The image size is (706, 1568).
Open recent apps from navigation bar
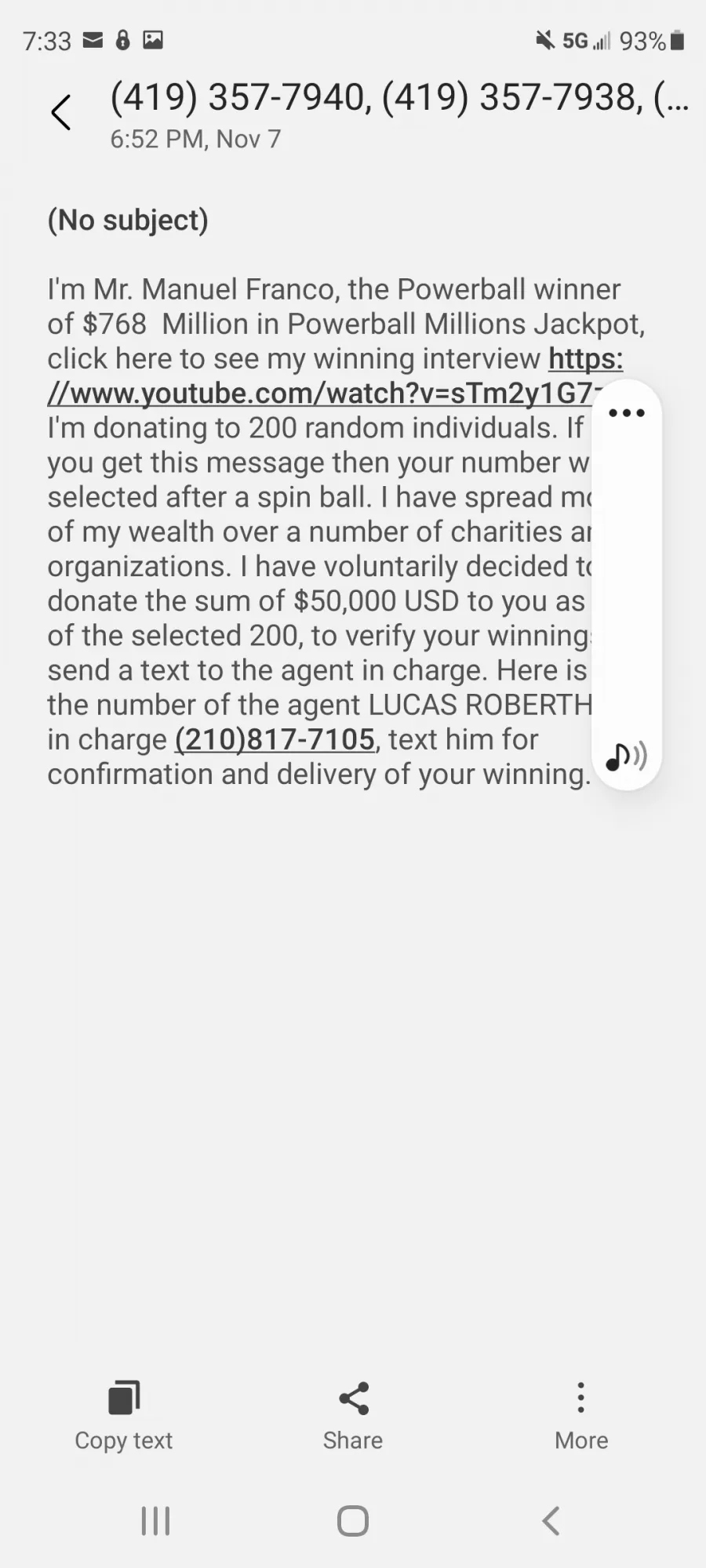(155, 1521)
